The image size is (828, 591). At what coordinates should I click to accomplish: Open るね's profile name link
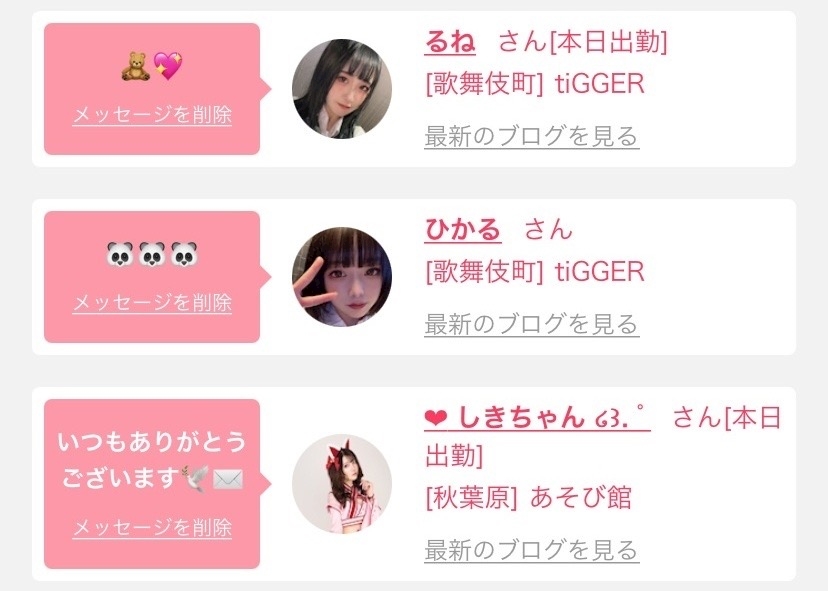pyautogui.click(x=450, y=42)
